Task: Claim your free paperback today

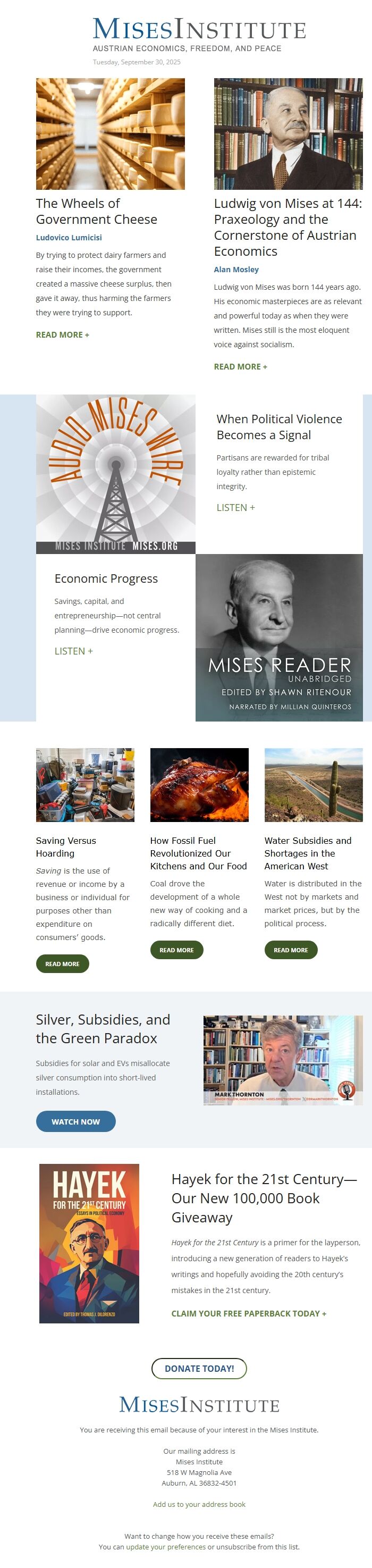Action: [248, 1313]
